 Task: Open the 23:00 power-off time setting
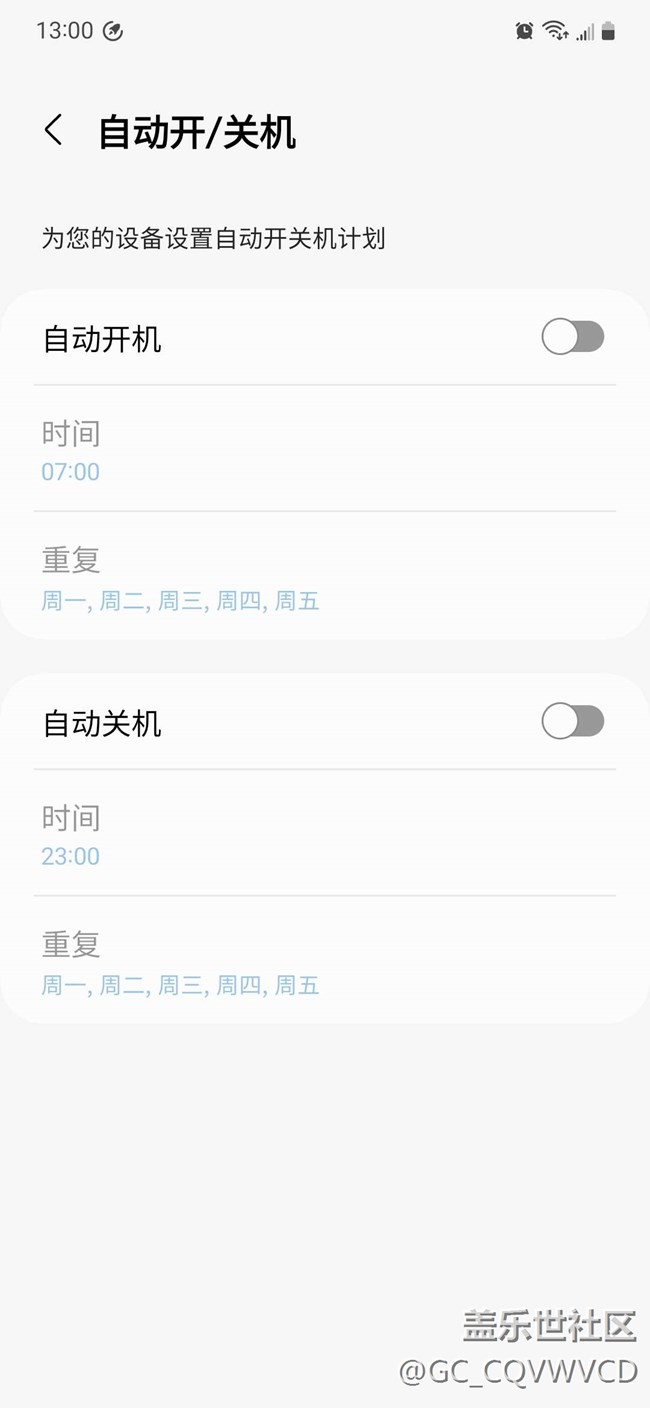pyautogui.click(x=324, y=834)
